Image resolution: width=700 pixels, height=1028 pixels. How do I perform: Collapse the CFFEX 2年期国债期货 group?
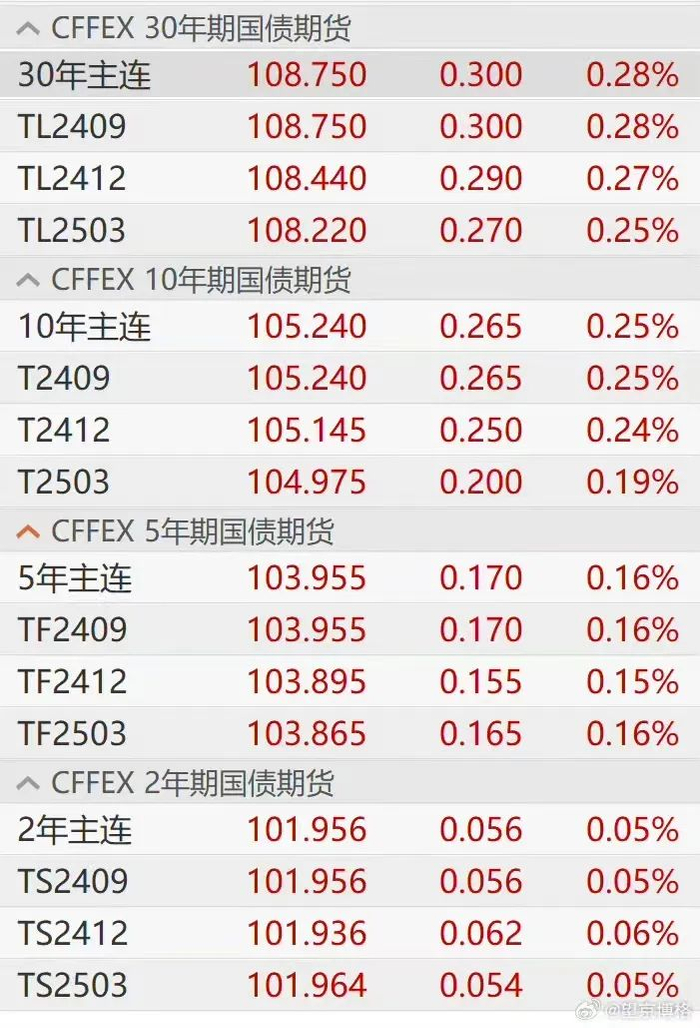(29, 783)
